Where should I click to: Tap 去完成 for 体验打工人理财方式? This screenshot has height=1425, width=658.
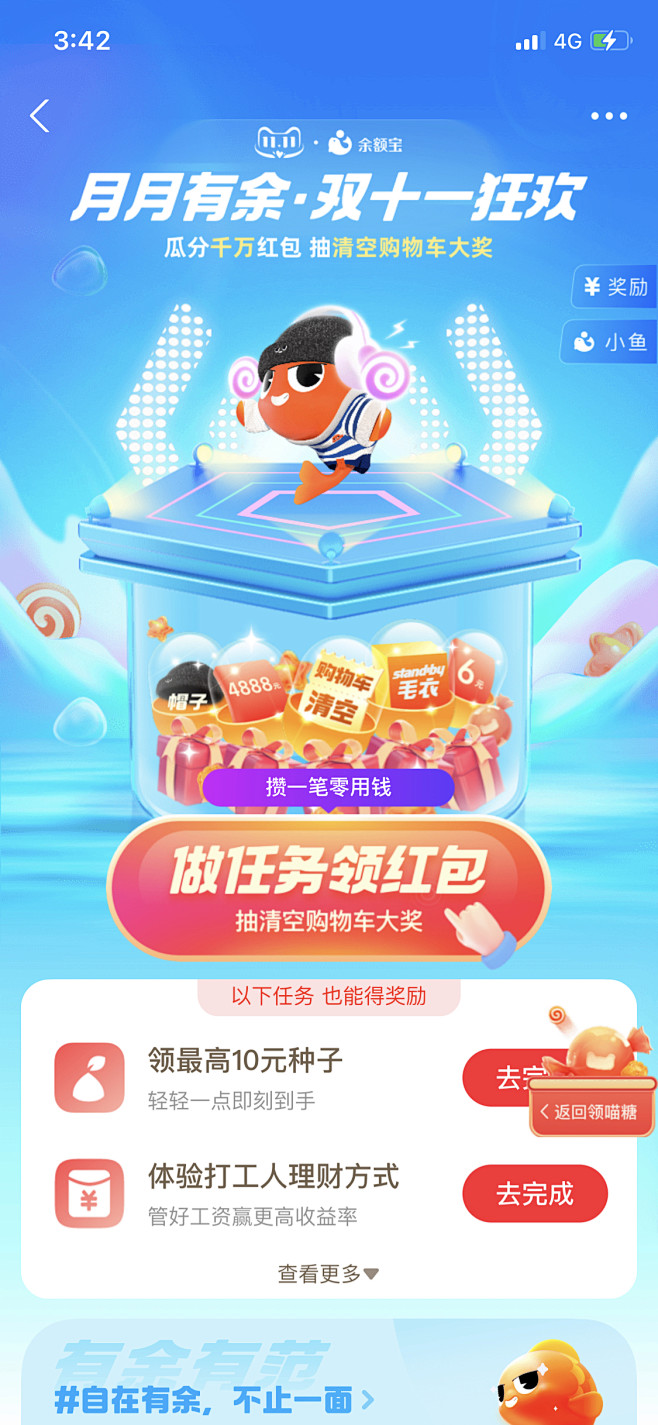pyautogui.click(x=535, y=1193)
